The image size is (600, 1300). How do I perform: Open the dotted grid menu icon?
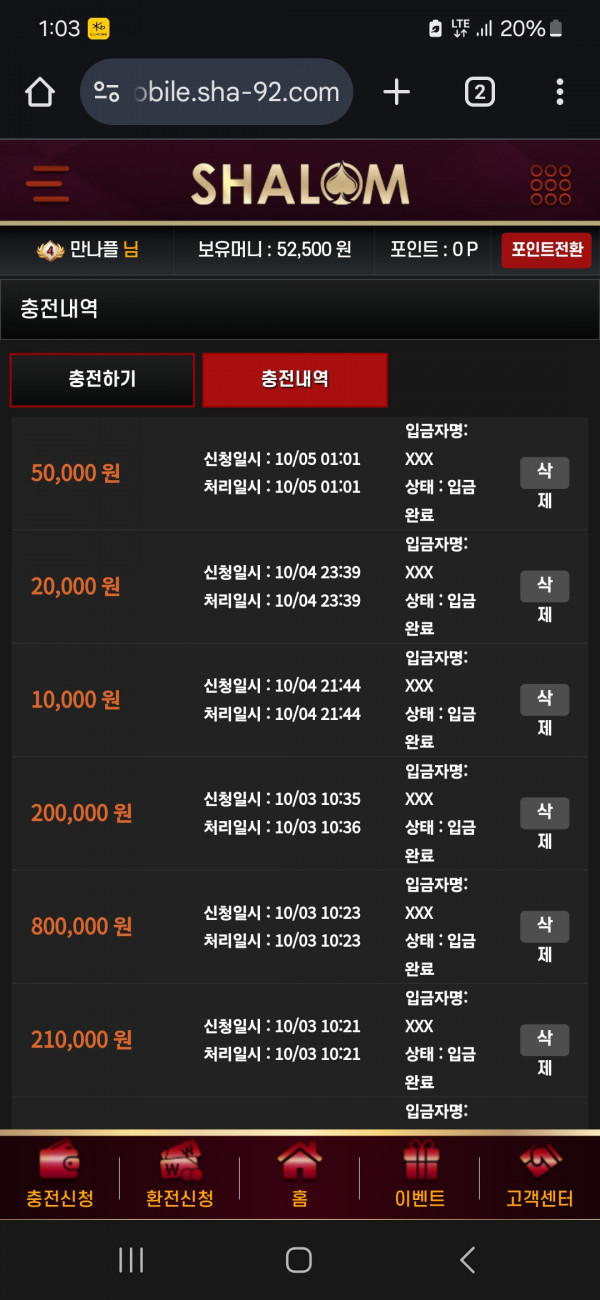click(x=551, y=185)
